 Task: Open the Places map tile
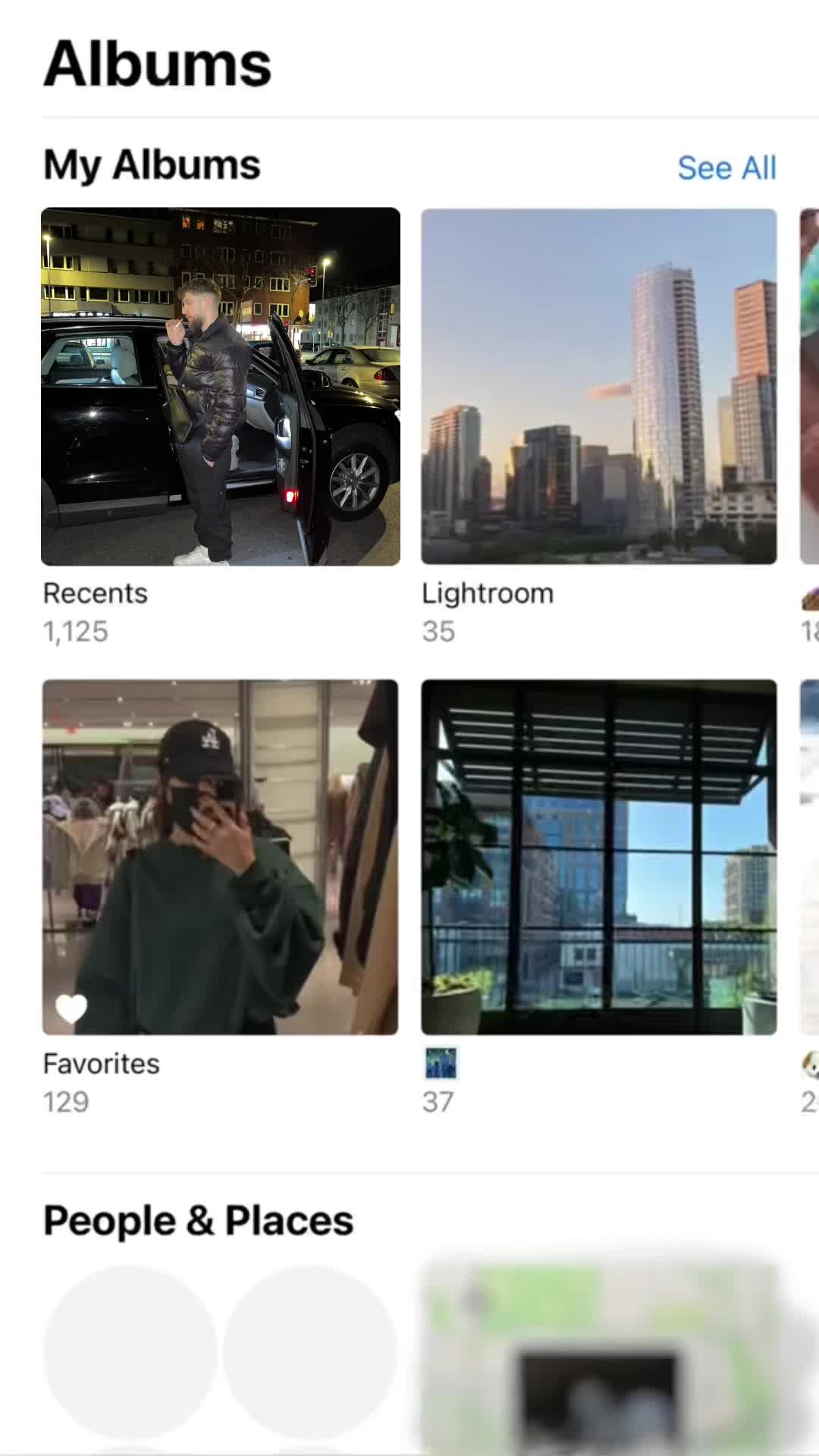pos(599,1357)
